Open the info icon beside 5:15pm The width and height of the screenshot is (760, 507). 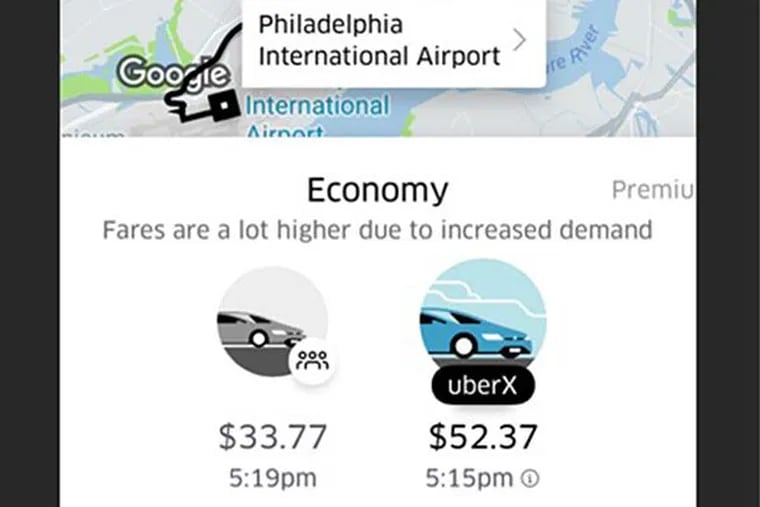click(x=531, y=479)
